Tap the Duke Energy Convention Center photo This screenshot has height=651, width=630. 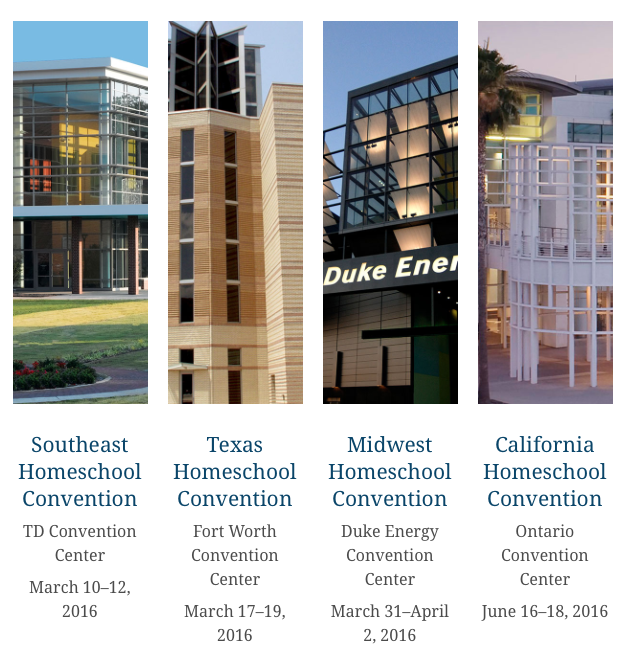(390, 212)
